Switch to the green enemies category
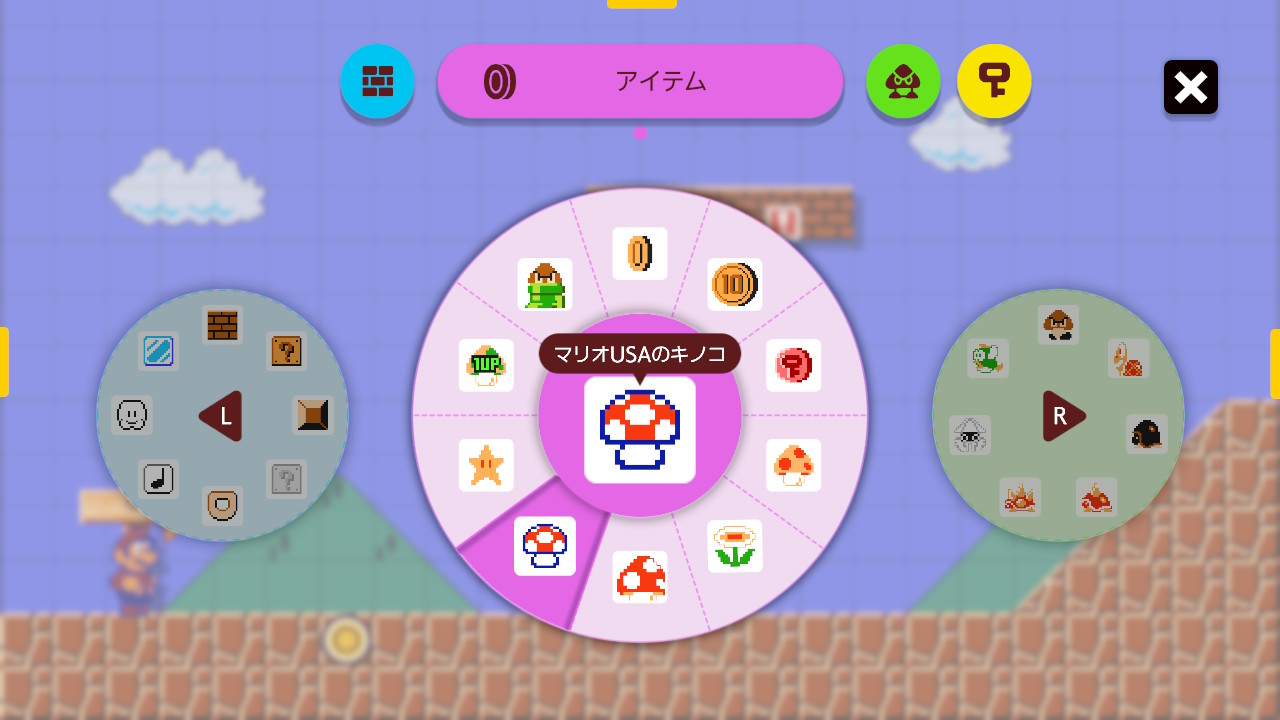The image size is (1280, 720). tap(903, 81)
